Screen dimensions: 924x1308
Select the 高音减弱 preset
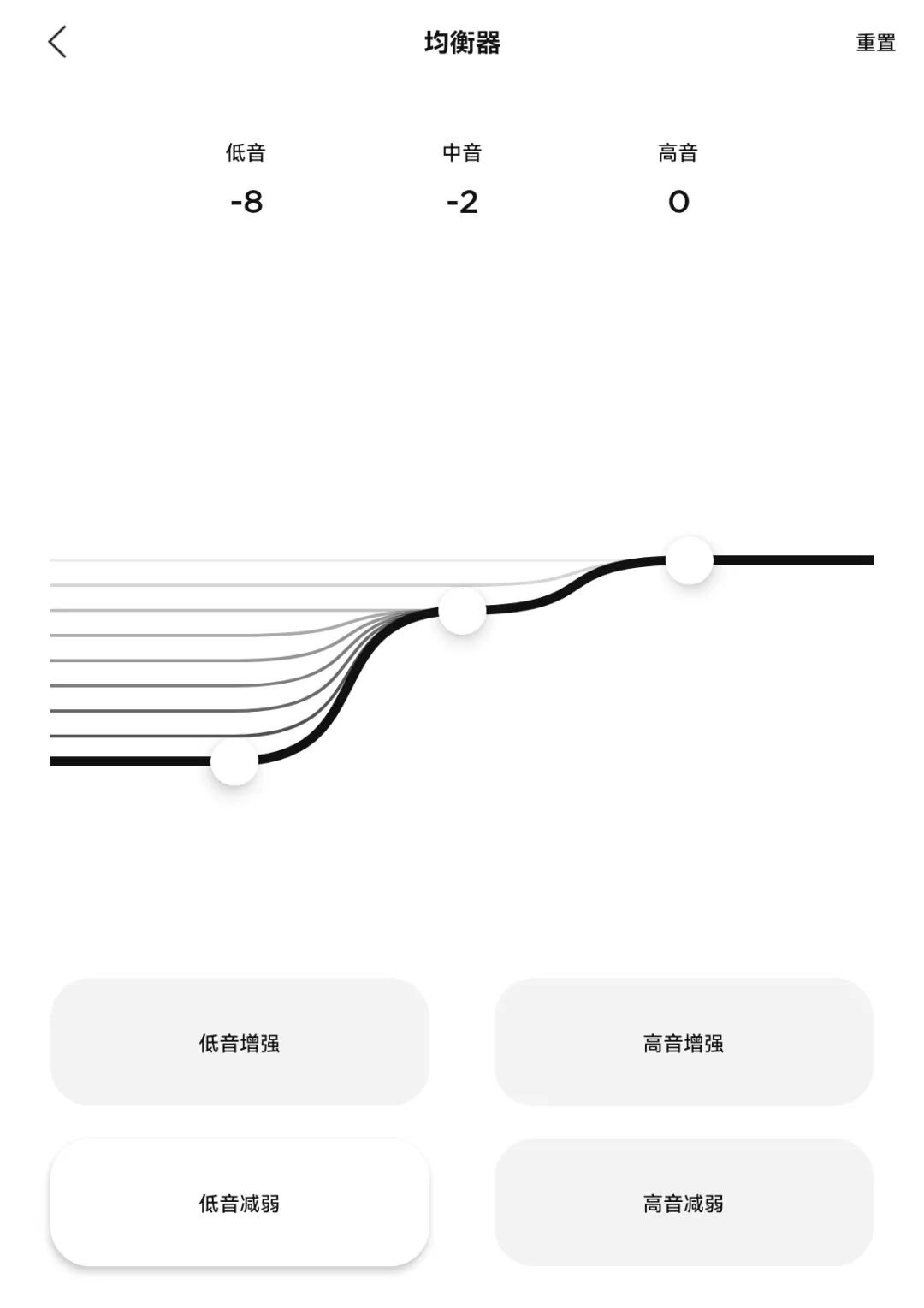pyautogui.click(x=684, y=1202)
